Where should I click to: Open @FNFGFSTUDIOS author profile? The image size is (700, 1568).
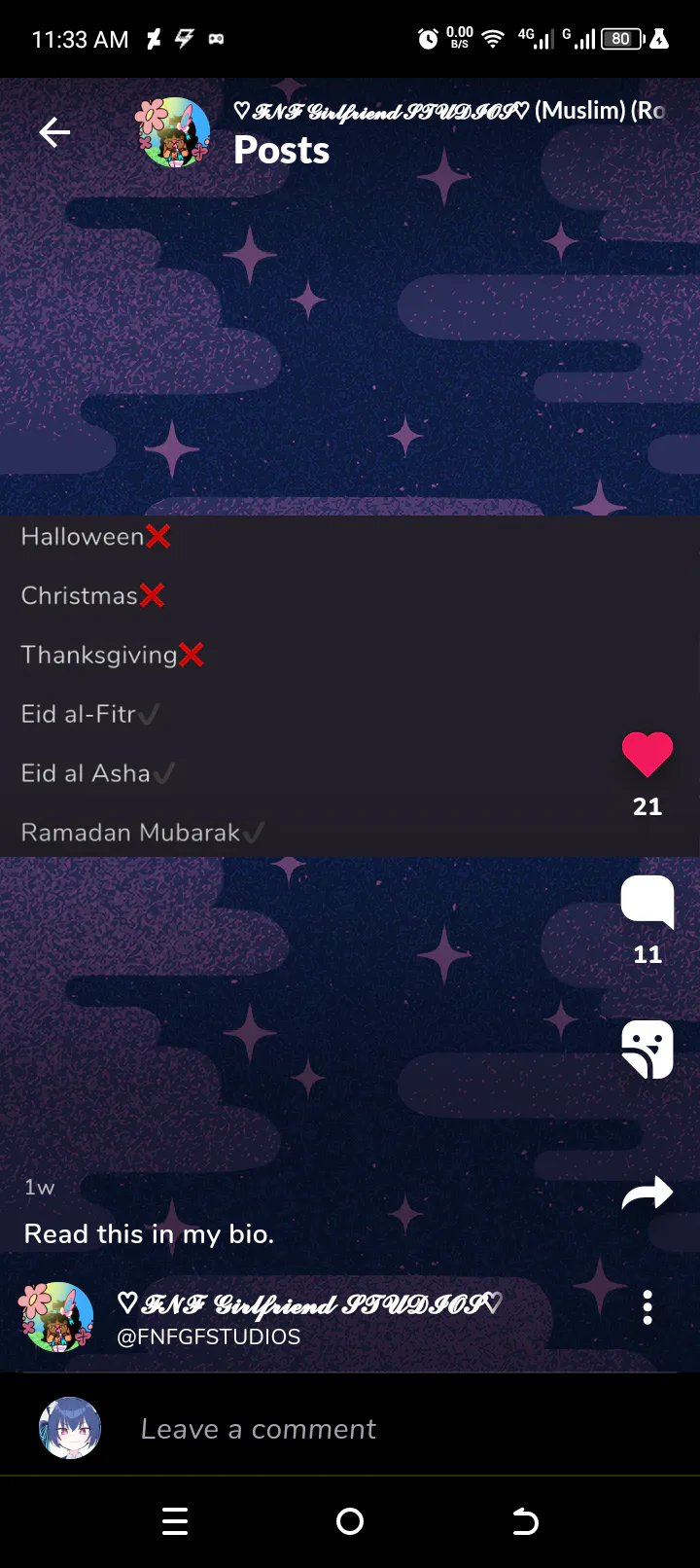[x=208, y=1336]
